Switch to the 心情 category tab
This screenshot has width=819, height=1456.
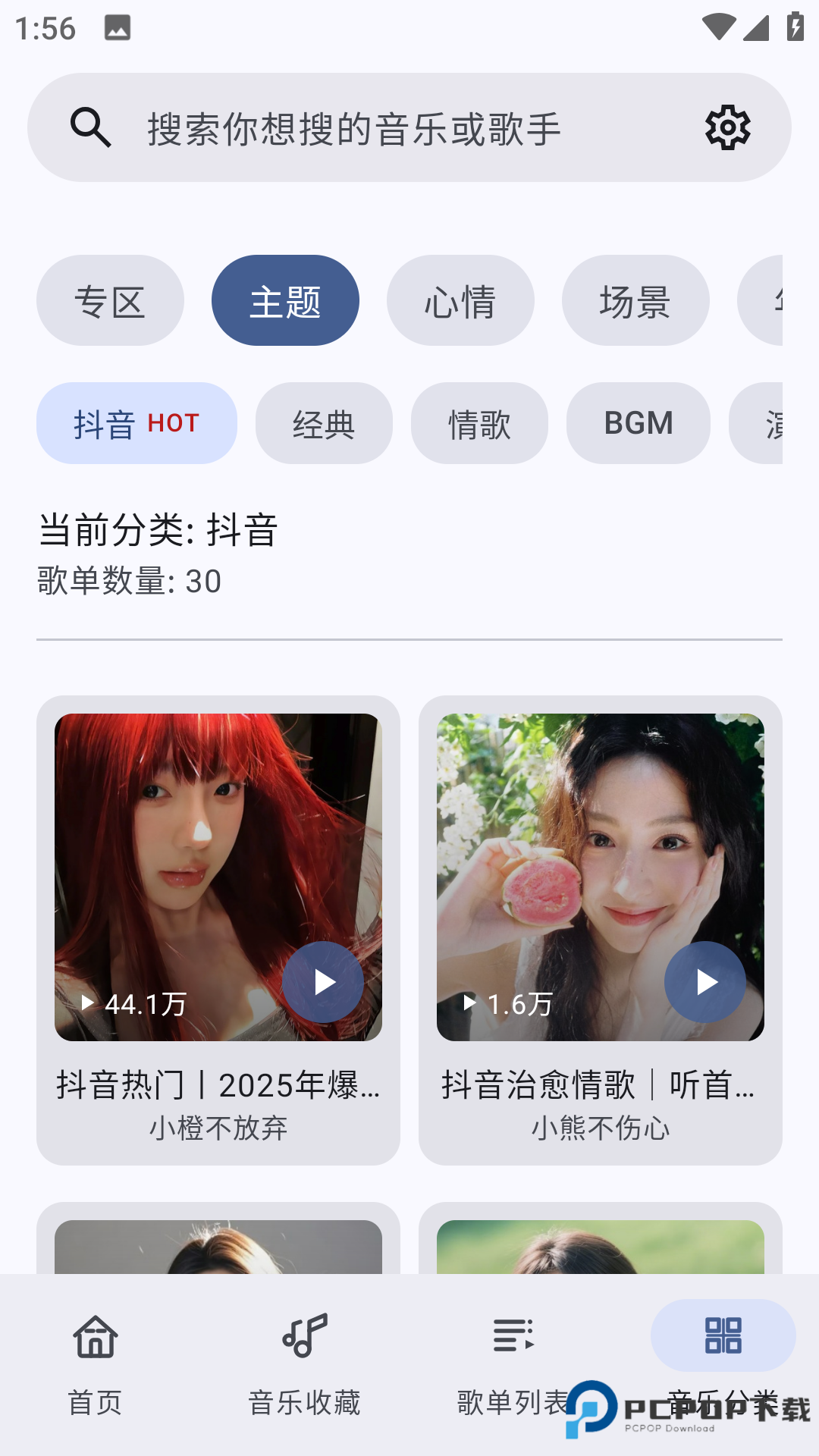coord(461,300)
